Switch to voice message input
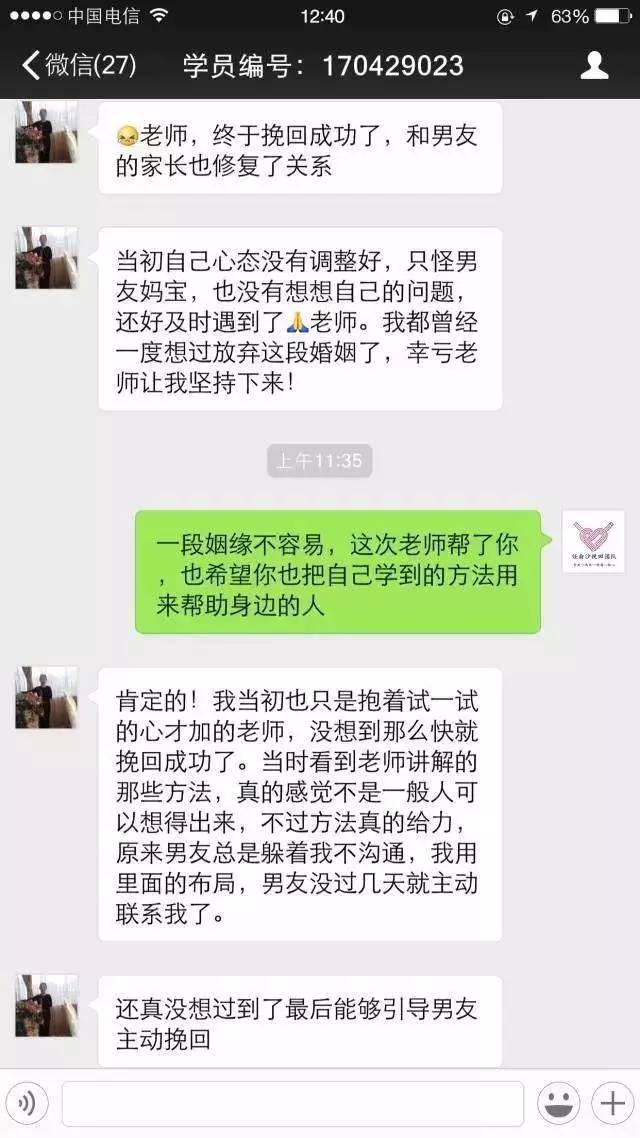The image size is (640, 1138). [x=27, y=1103]
